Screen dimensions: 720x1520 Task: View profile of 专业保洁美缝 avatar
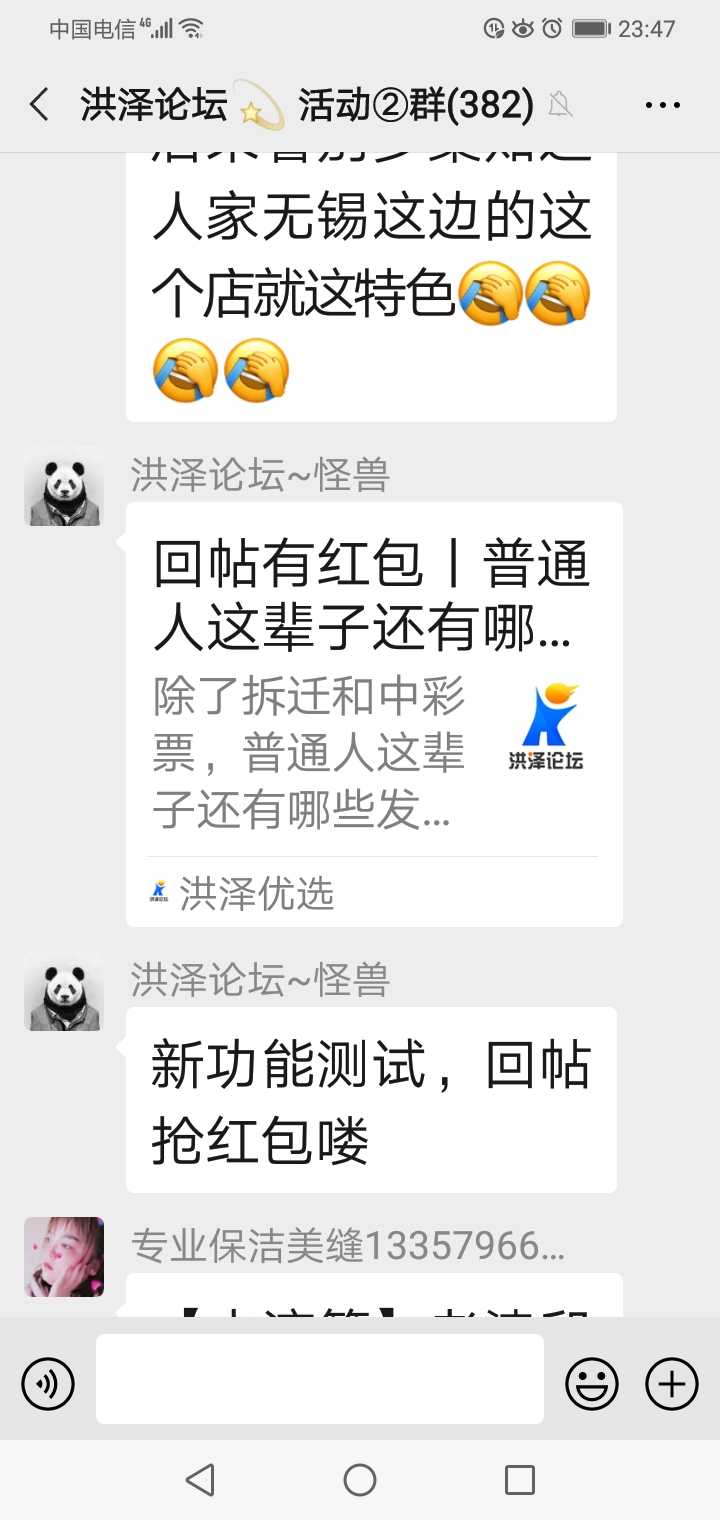[64, 1257]
